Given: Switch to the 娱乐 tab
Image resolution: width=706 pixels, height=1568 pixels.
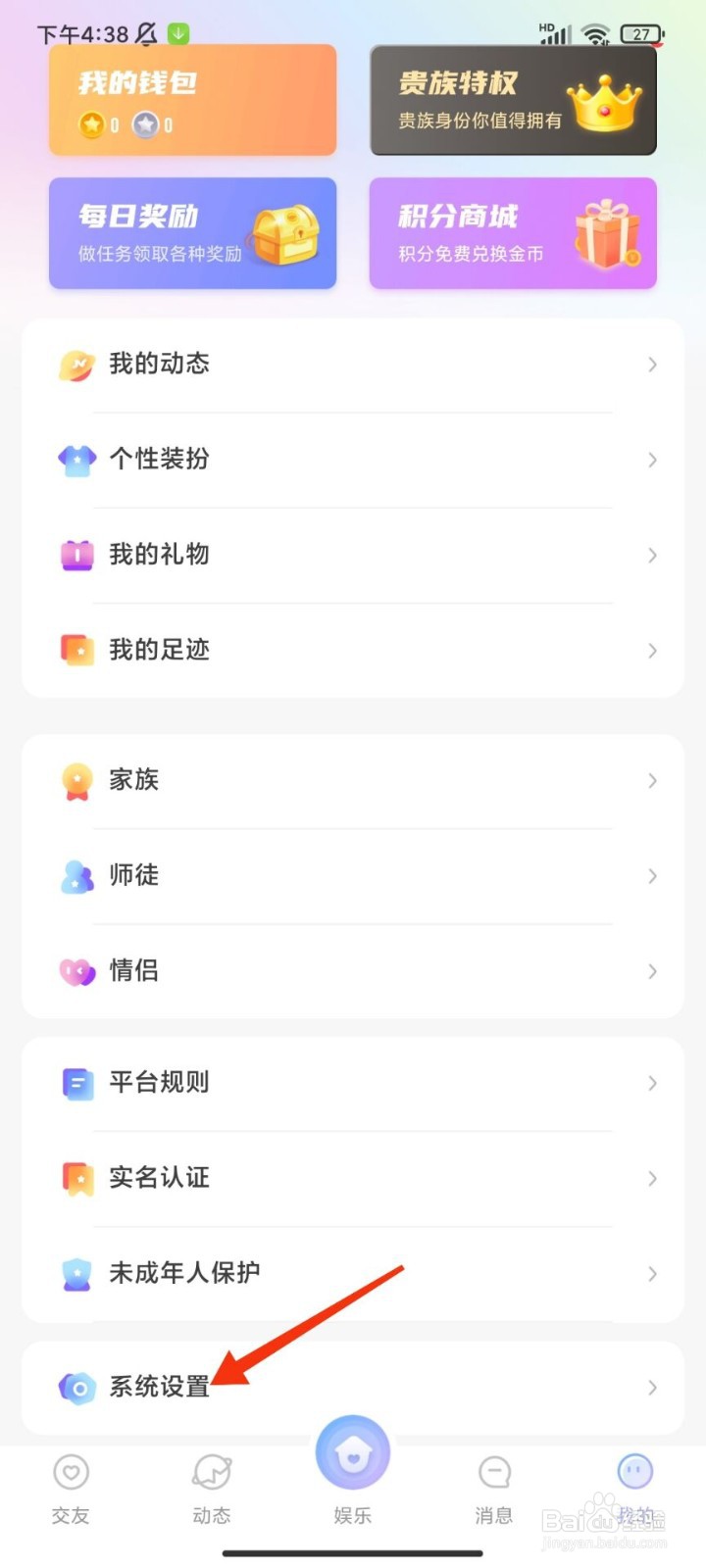Looking at the screenshot, I should (x=353, y=1472).
